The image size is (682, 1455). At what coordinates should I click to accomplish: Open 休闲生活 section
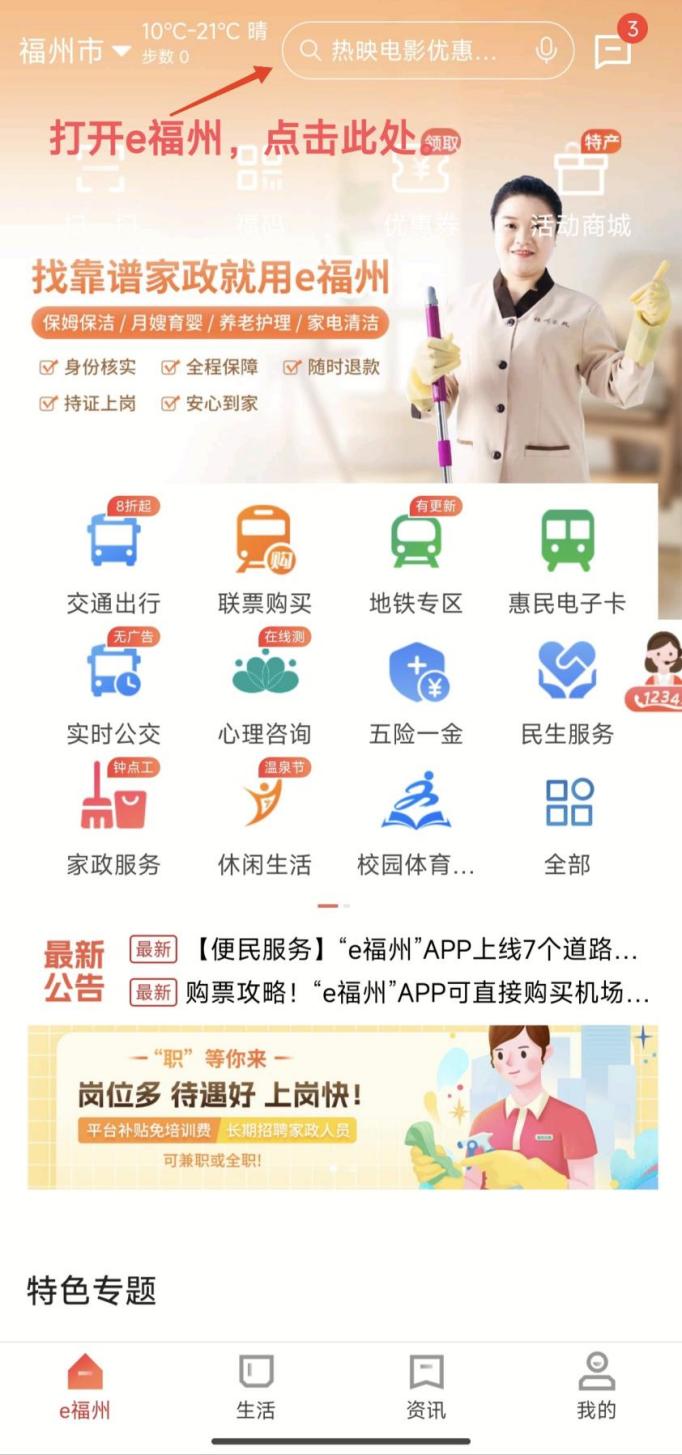point(264,820)
